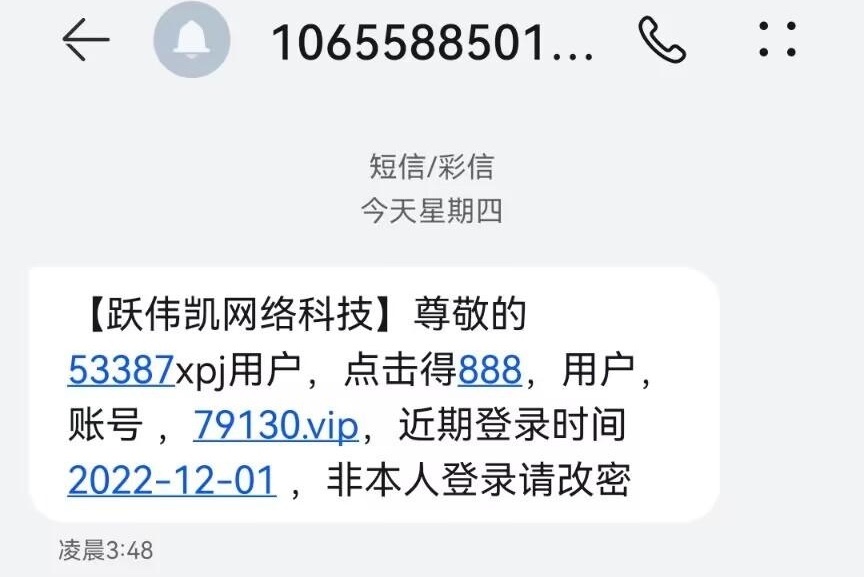
Task: Tap the underlined 53387 link
Action: [122, 371]
